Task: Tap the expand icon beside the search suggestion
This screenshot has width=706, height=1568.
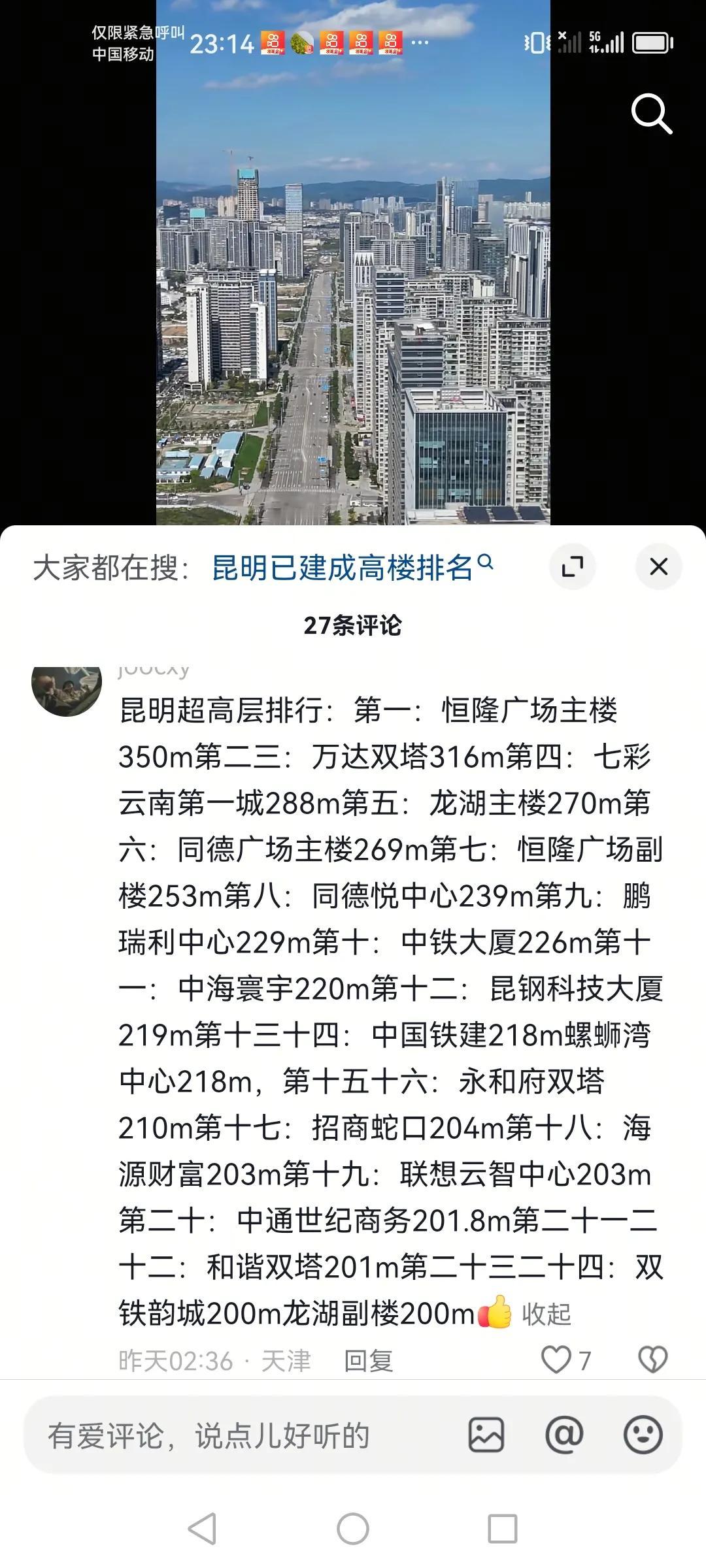Action: 573,567
